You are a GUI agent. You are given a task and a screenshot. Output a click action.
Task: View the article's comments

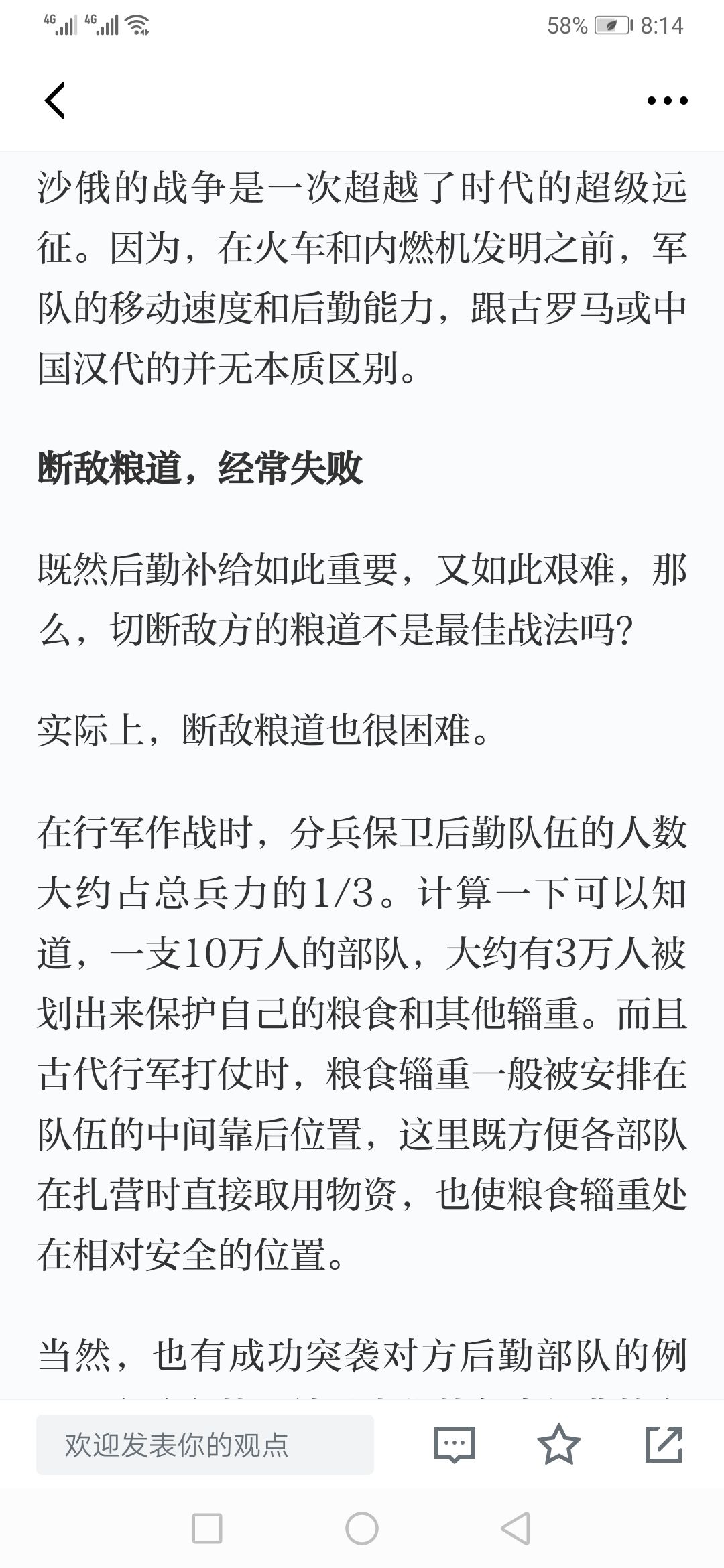click(455, 1445)
